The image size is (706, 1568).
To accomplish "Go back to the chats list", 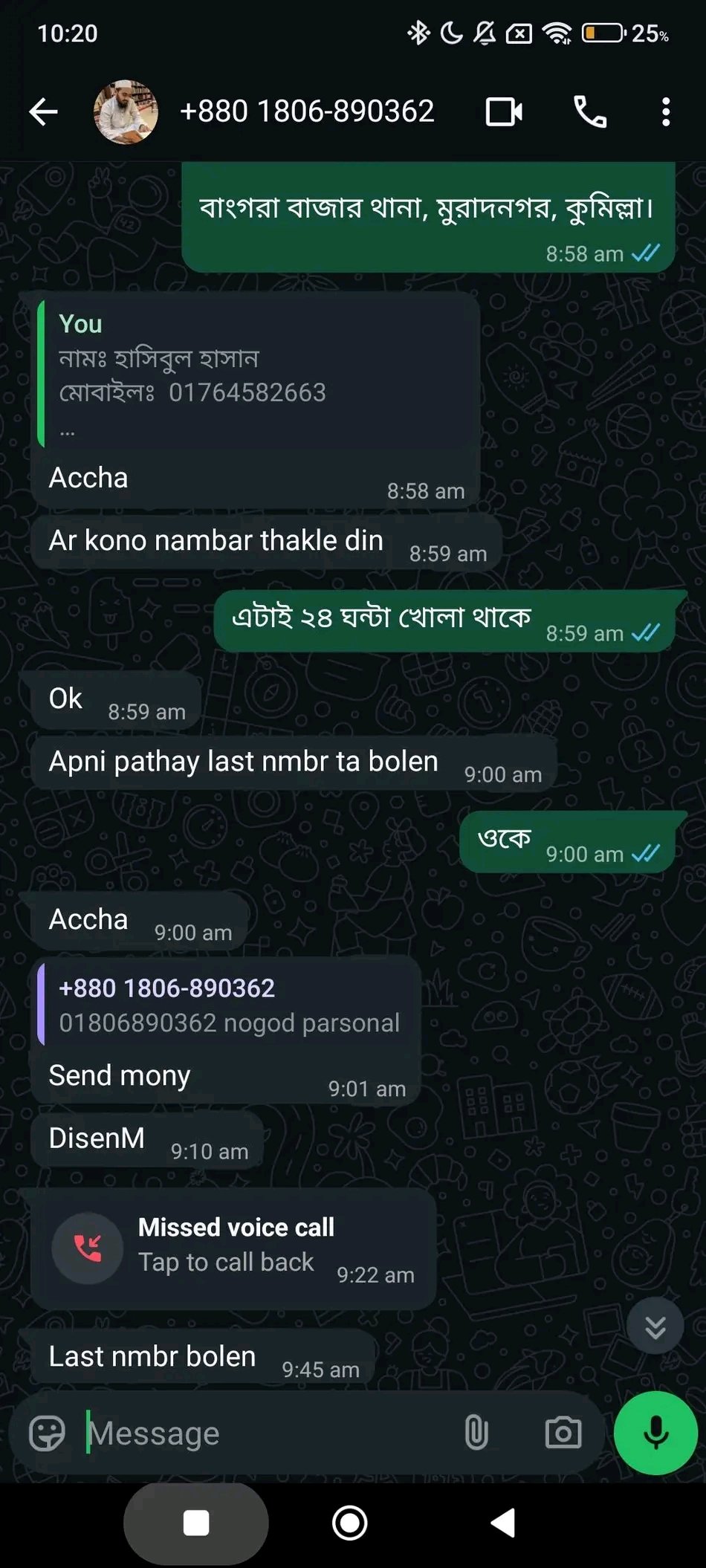I will (43, 112).
